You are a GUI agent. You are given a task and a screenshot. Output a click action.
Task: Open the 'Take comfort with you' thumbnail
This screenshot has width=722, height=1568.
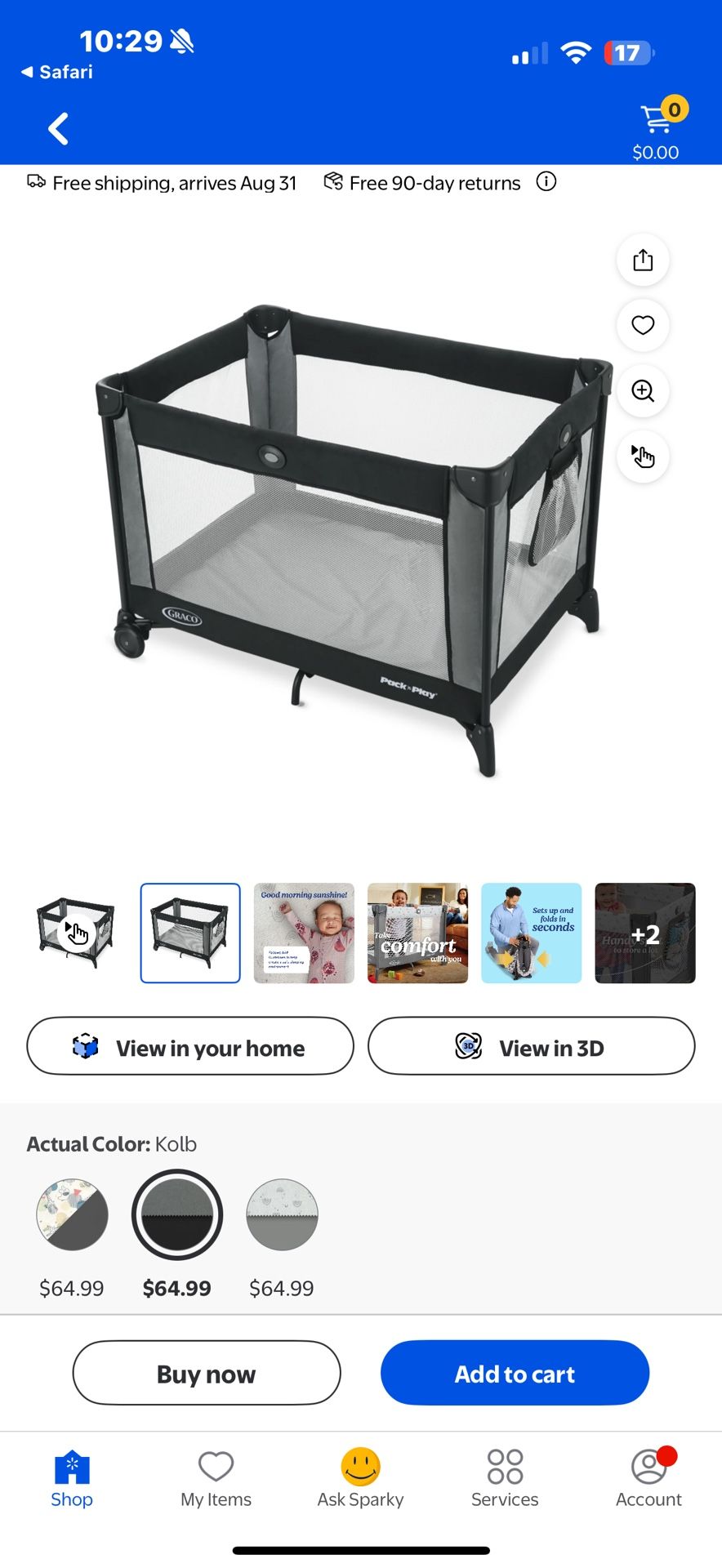[417, 933]
